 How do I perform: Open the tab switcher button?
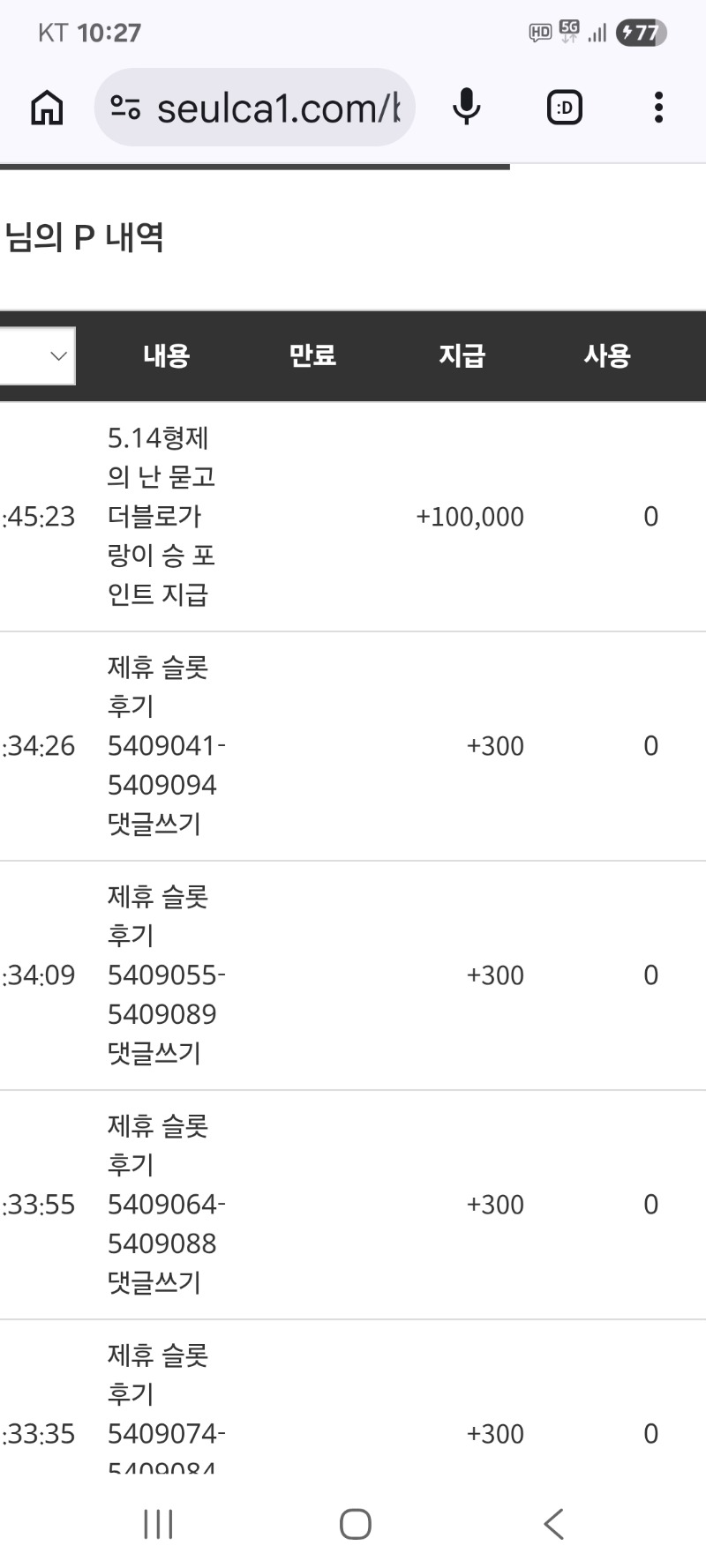pos(565,108)
